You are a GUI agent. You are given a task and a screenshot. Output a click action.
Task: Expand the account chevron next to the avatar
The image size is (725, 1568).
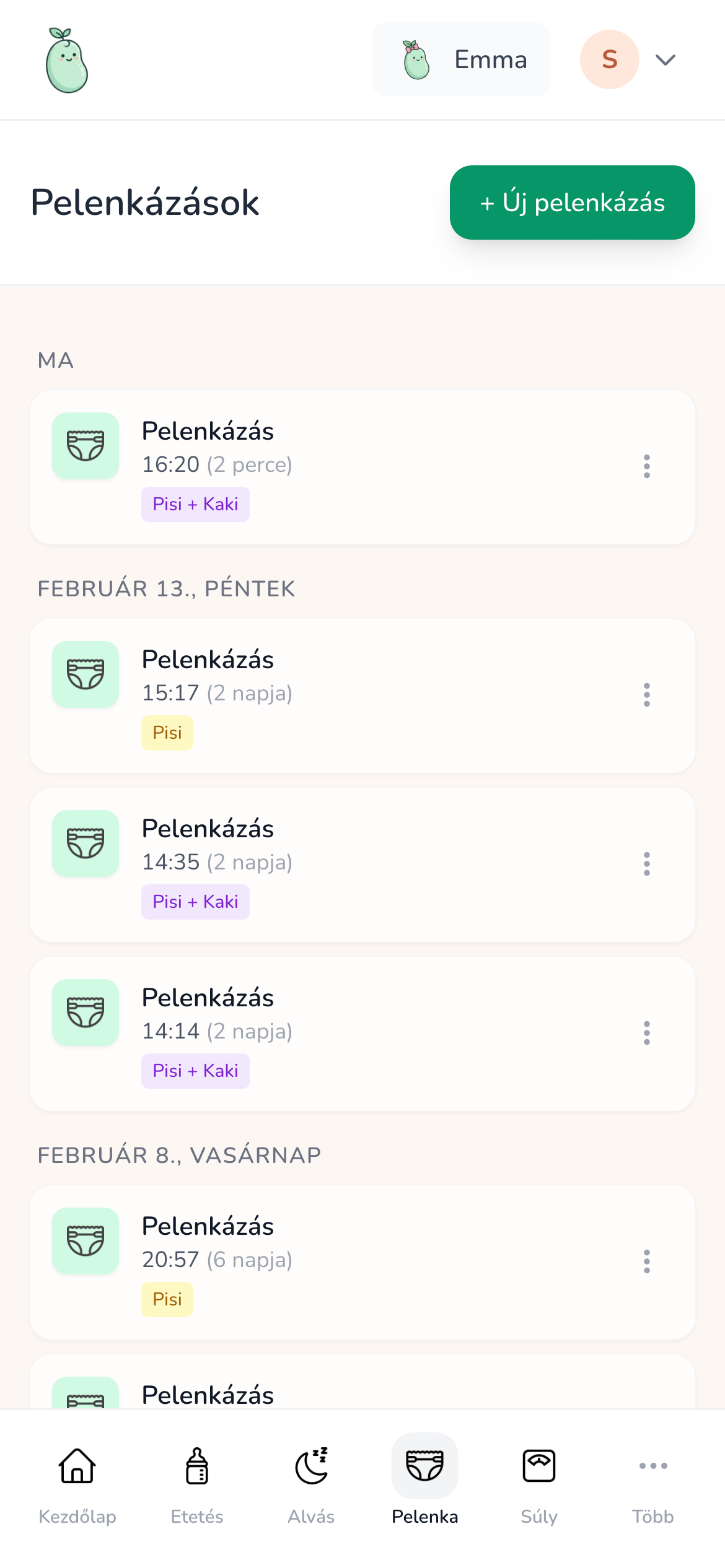click(x=664, y=60)
